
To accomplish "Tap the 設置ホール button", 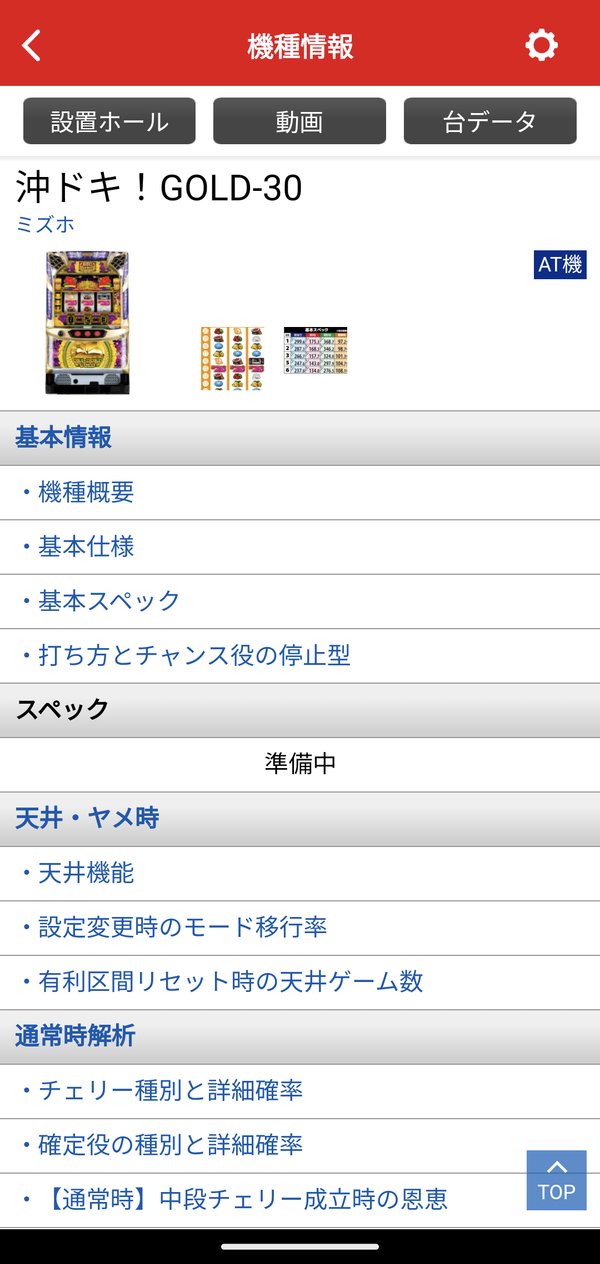I will (x=110, y=121).
